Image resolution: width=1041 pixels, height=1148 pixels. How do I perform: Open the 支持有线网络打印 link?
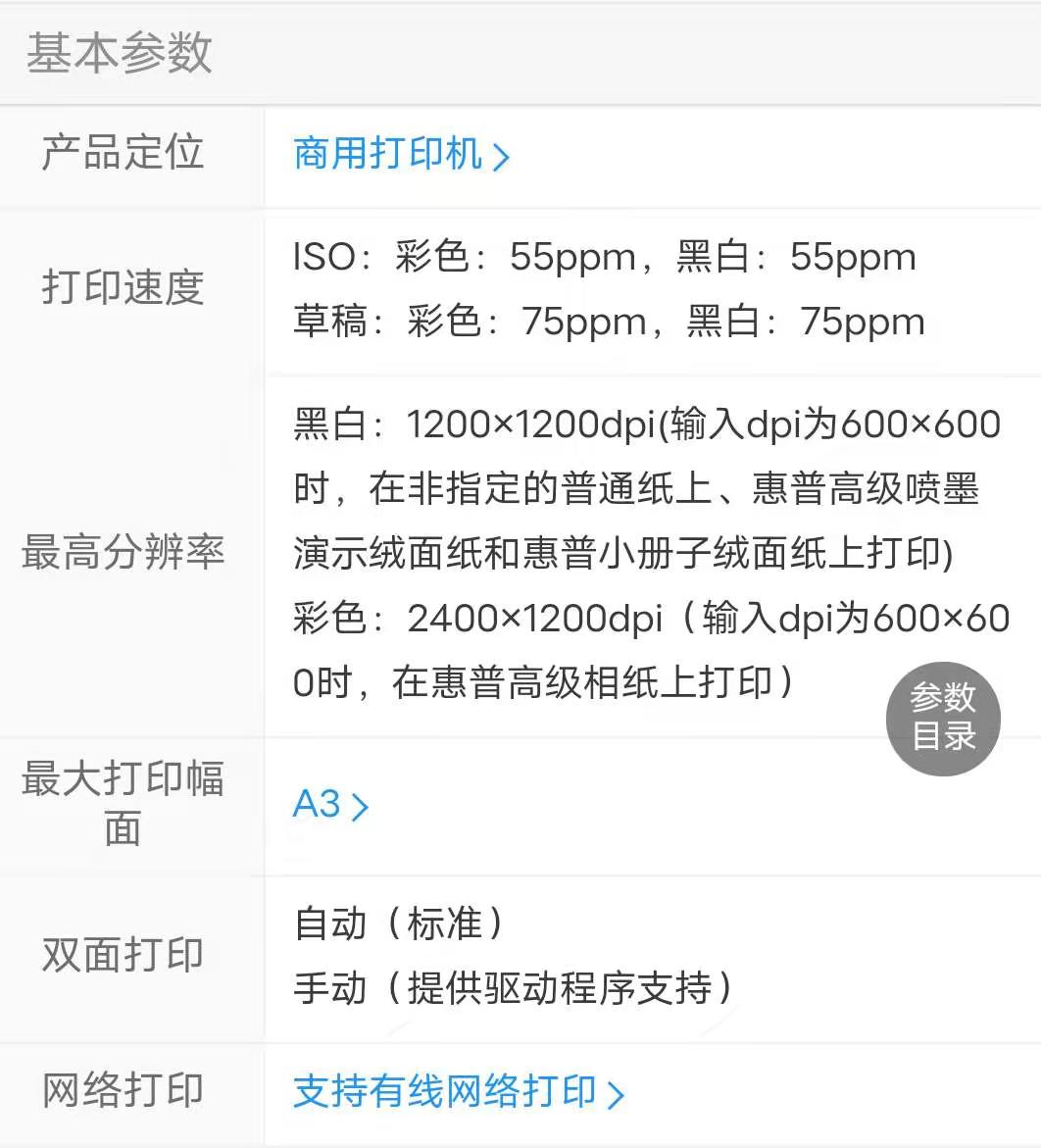(457, 1092)
